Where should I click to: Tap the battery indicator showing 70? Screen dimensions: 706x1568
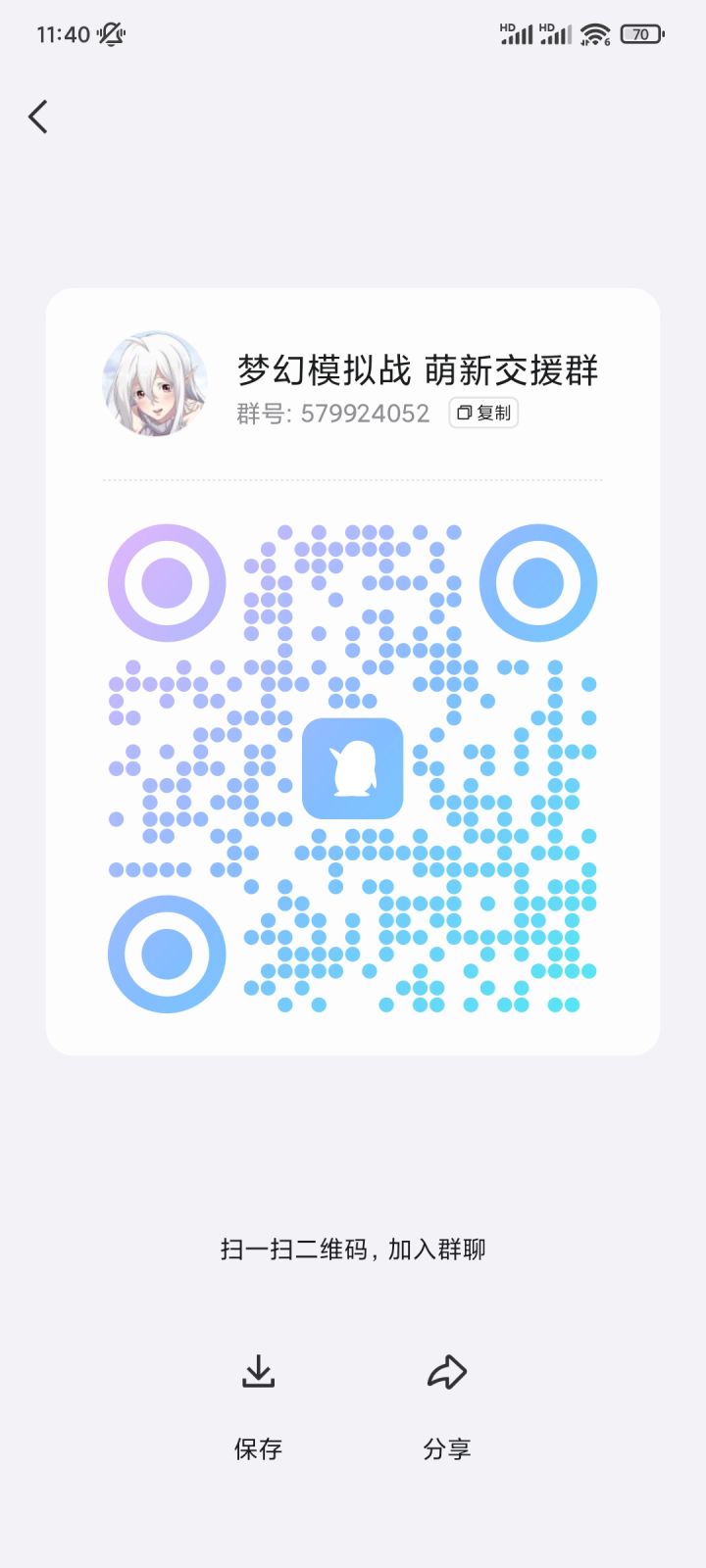642,33
